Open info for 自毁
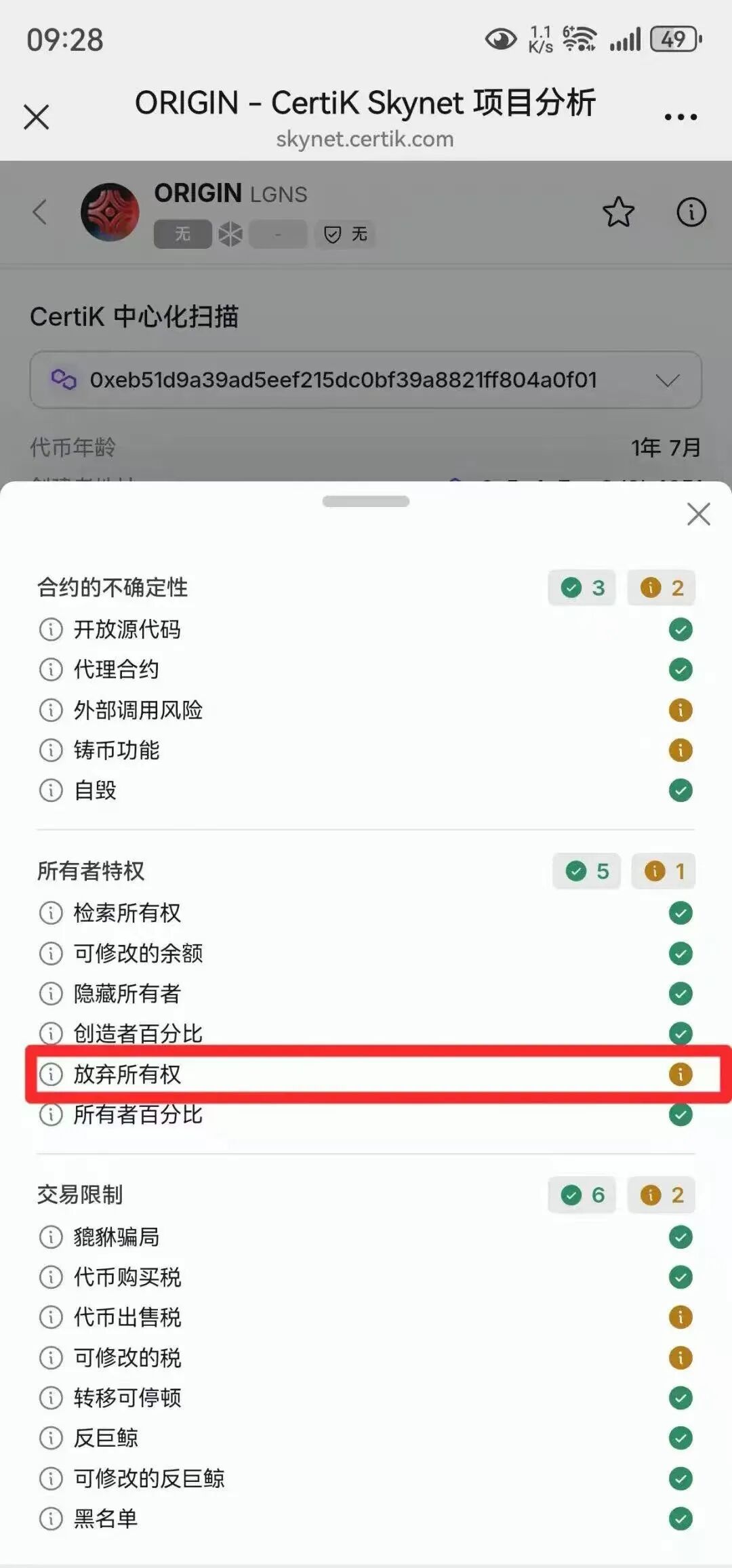This screenshot has width=732, height=1568. point(51,790)
